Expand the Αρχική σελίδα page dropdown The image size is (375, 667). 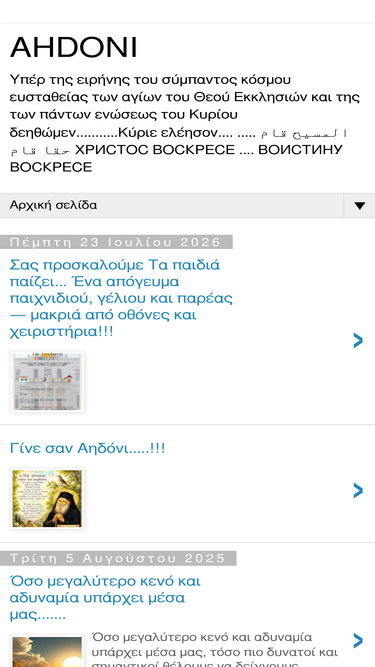coord(359,206)
